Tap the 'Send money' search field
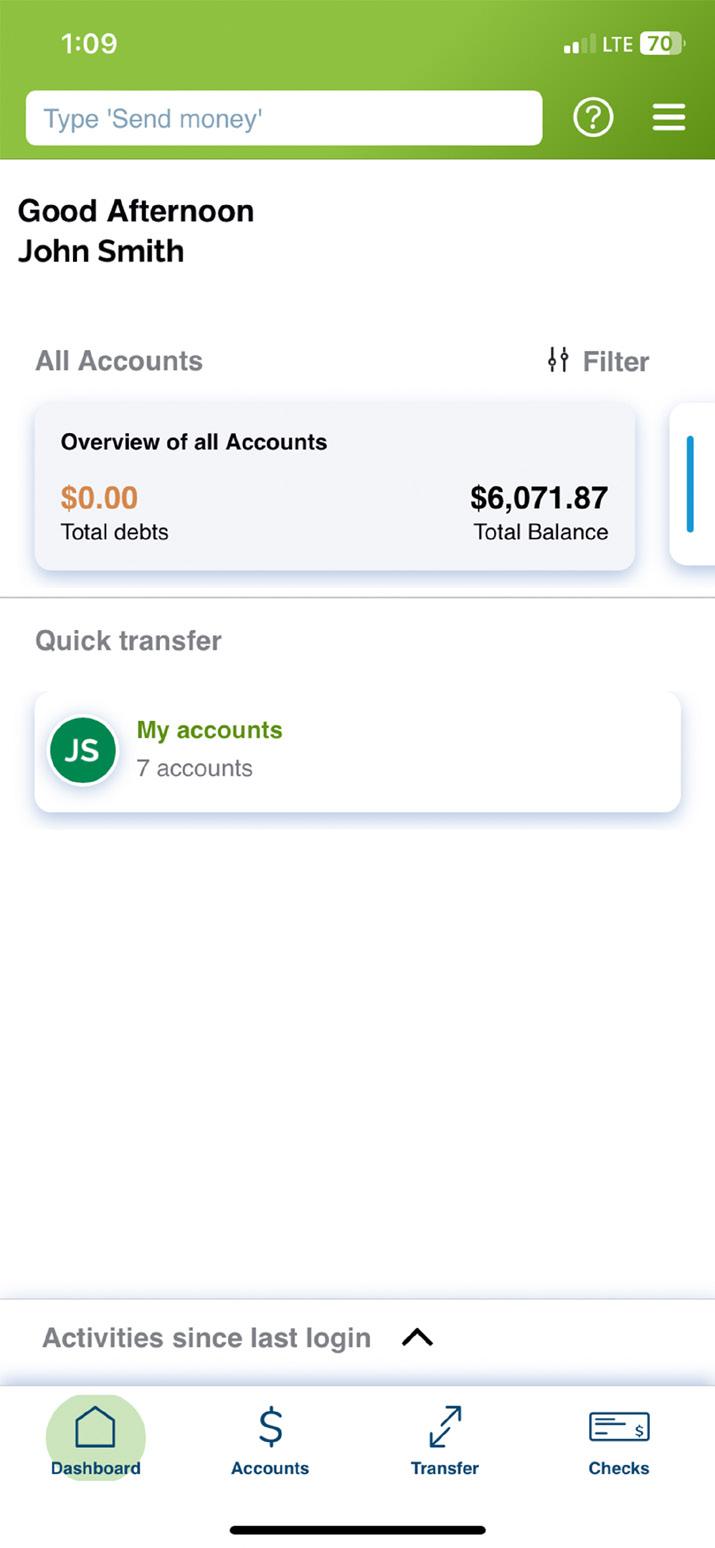 click(x=283, y=119)
